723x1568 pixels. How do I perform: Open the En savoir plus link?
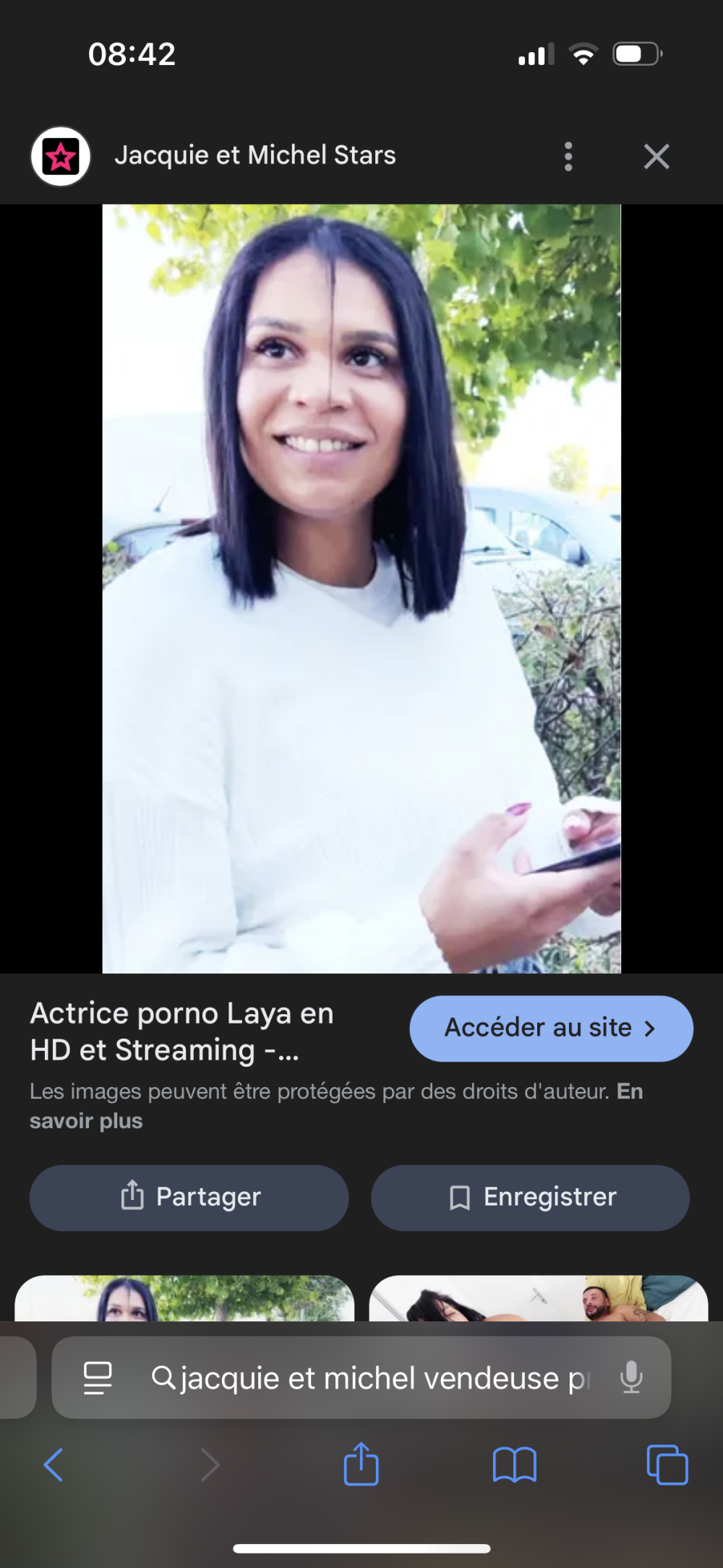click(x=85, y=1120)
